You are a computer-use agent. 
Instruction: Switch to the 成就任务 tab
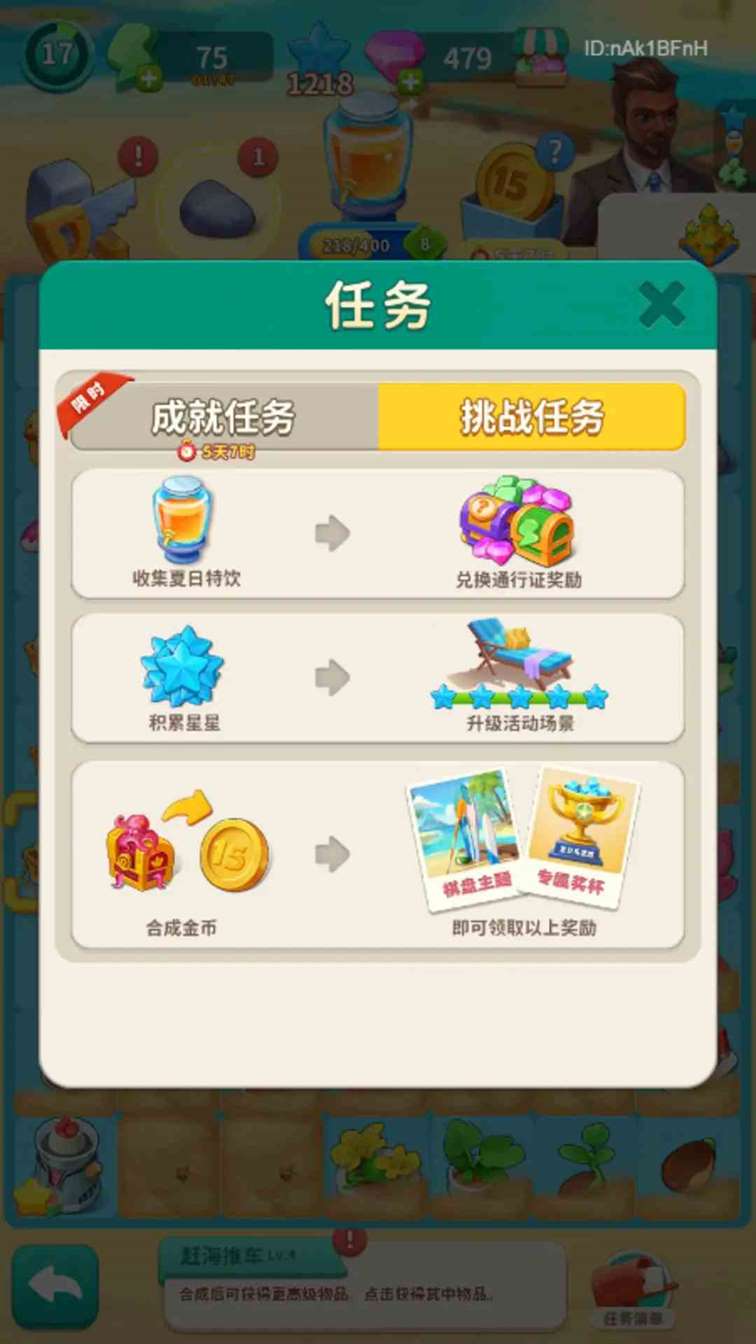pyautogui.click(x=224, y=417)
